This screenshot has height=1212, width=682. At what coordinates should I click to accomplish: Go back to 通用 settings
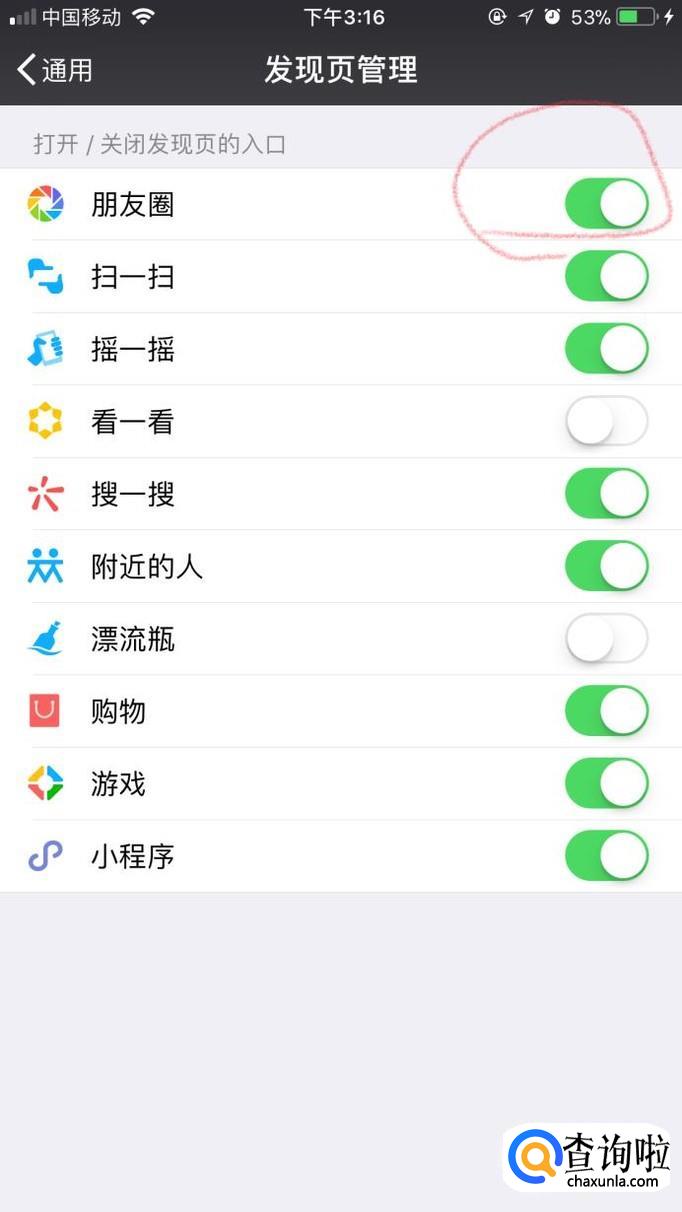pyautogui.click(x=55, y=70)
